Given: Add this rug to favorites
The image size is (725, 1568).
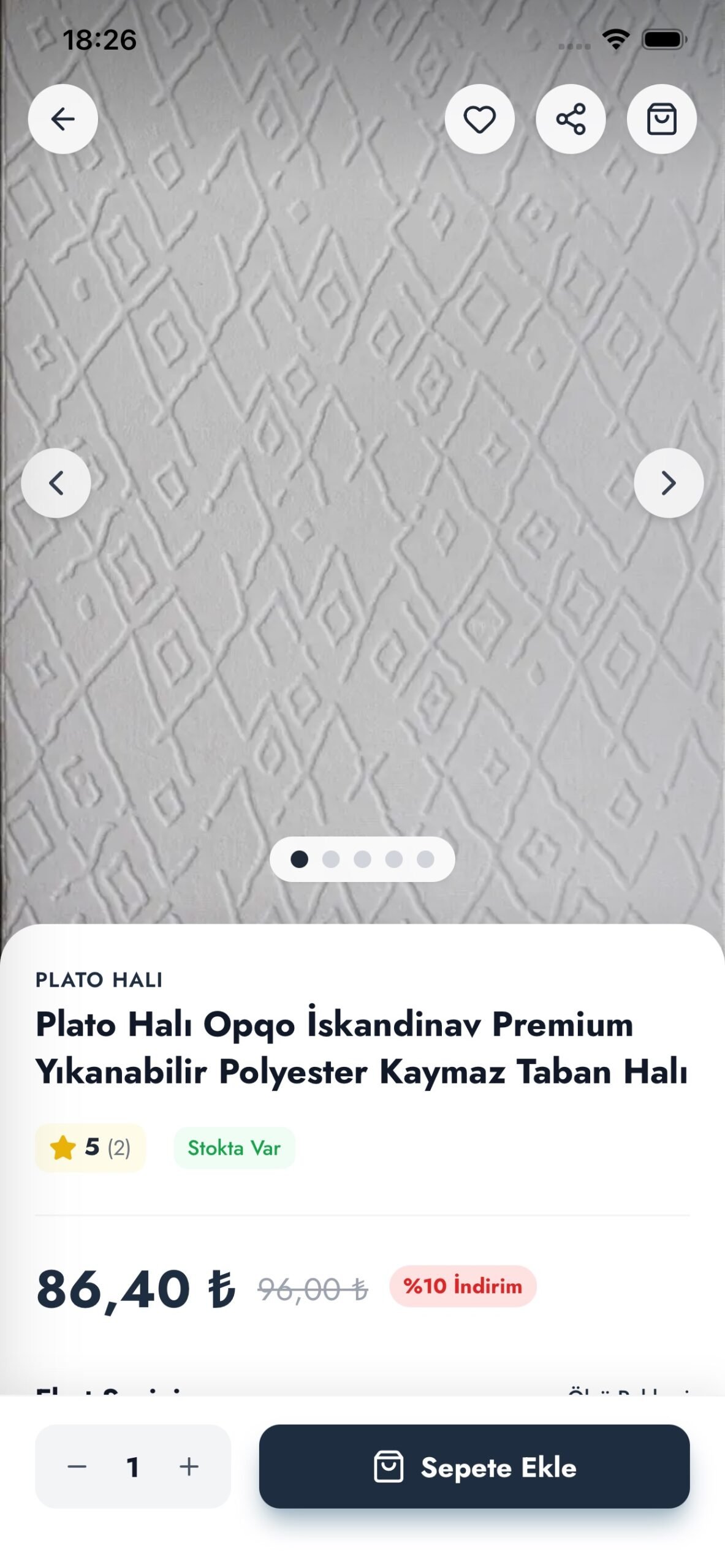Looking at the screenshot, I should click(x=479, y=119).
